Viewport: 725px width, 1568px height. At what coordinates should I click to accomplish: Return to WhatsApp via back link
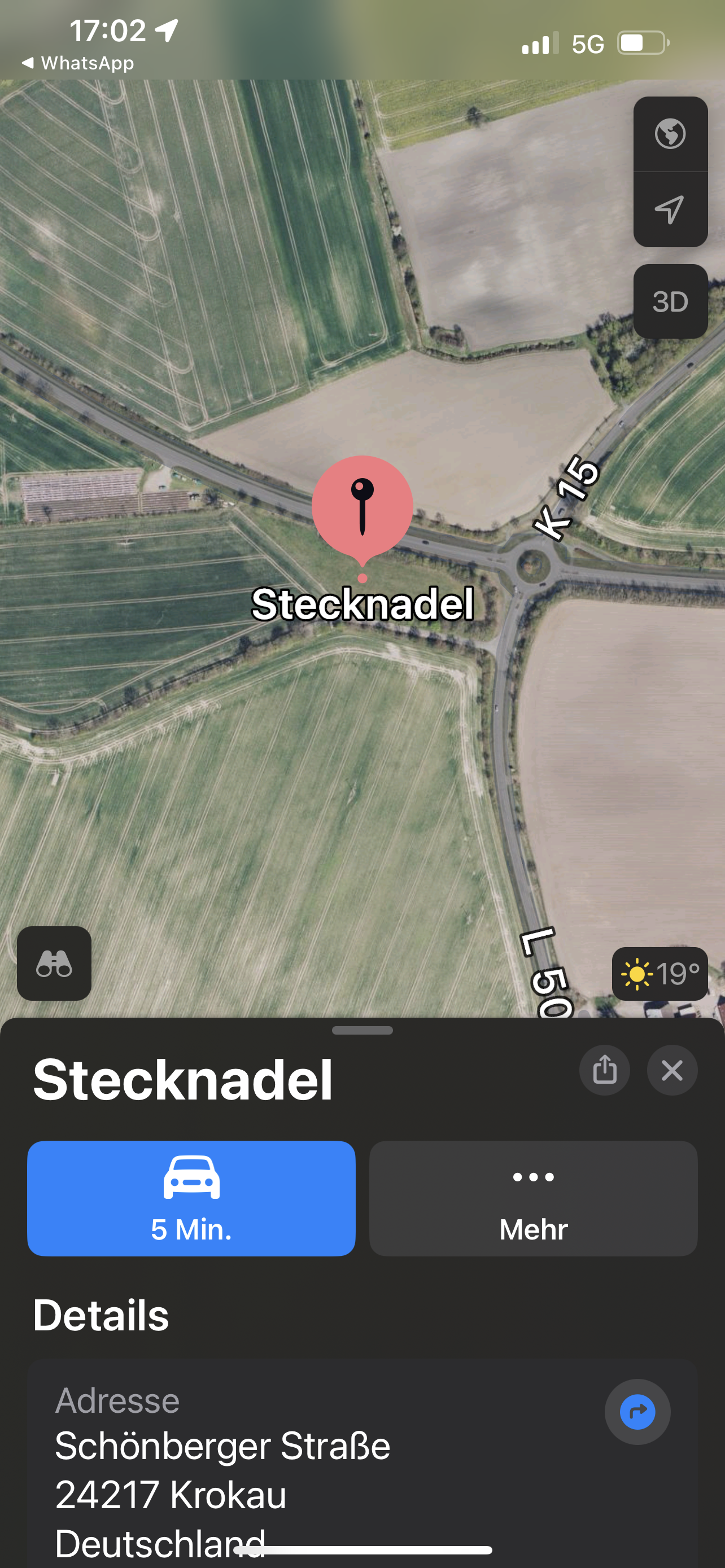(x=78, y=63)
